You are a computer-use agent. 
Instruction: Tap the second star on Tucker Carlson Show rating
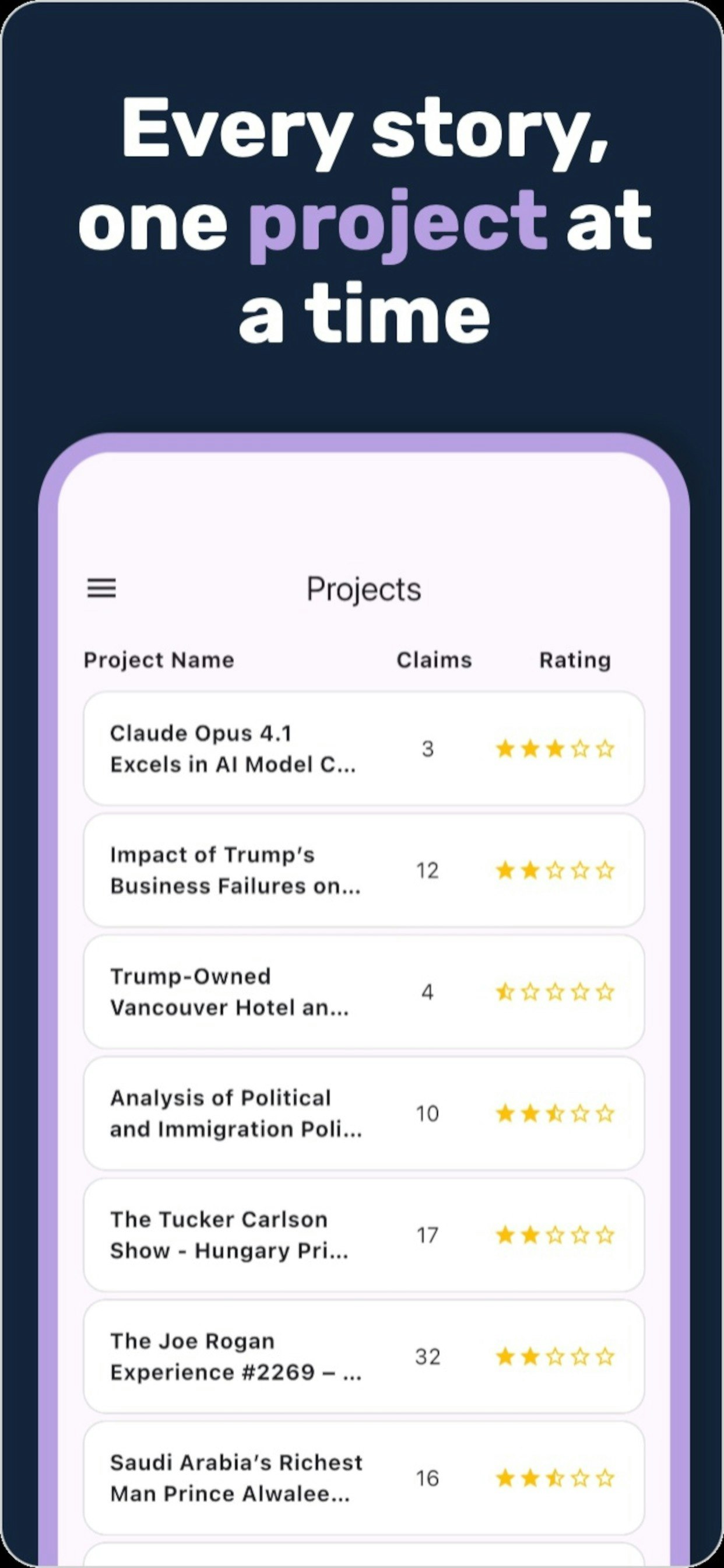click(530, 1234)
